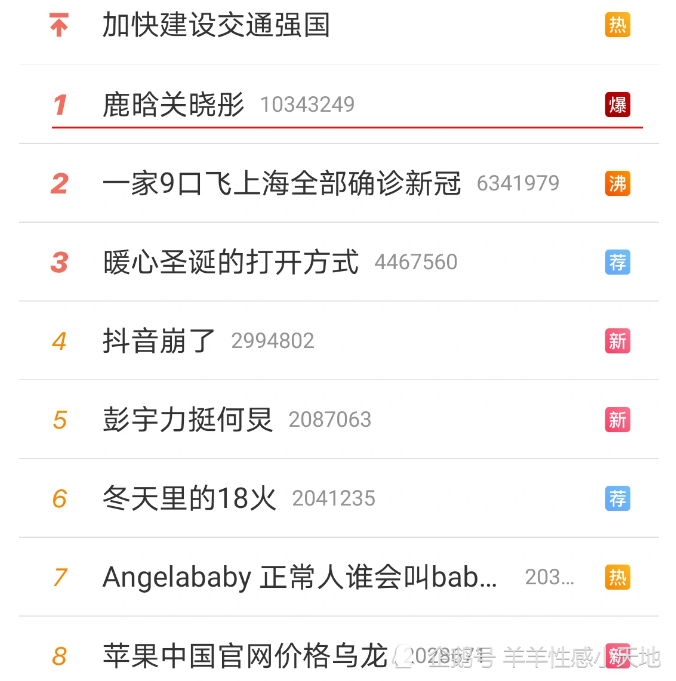
Task: View topic 一家9口飞上海全部确诊新冠
Action: [281, 183]
